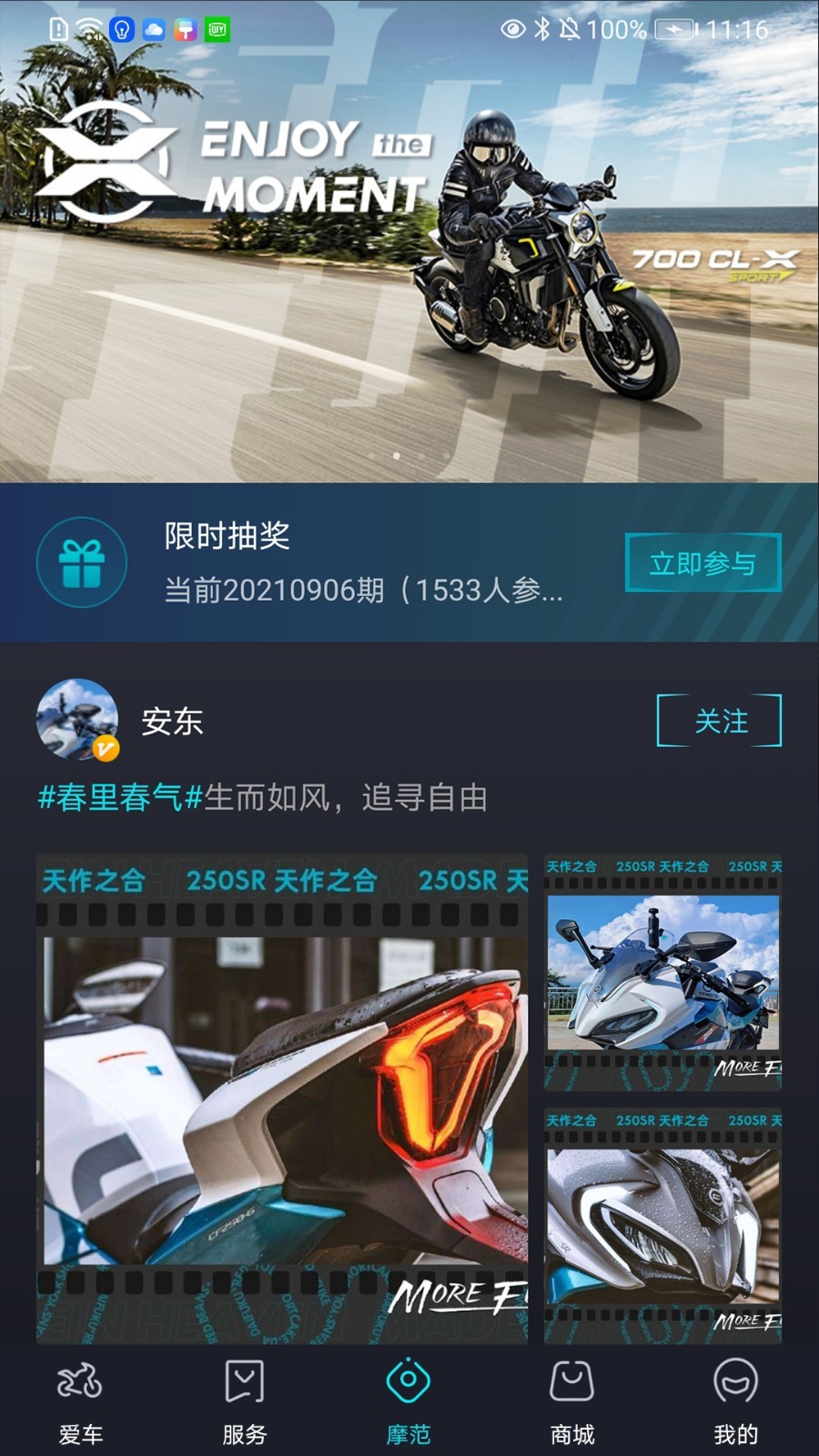The width and height of the screenshot is (819, 1456).
Task: View the wet headlight close-up photo
Action: pos(662,1226)
